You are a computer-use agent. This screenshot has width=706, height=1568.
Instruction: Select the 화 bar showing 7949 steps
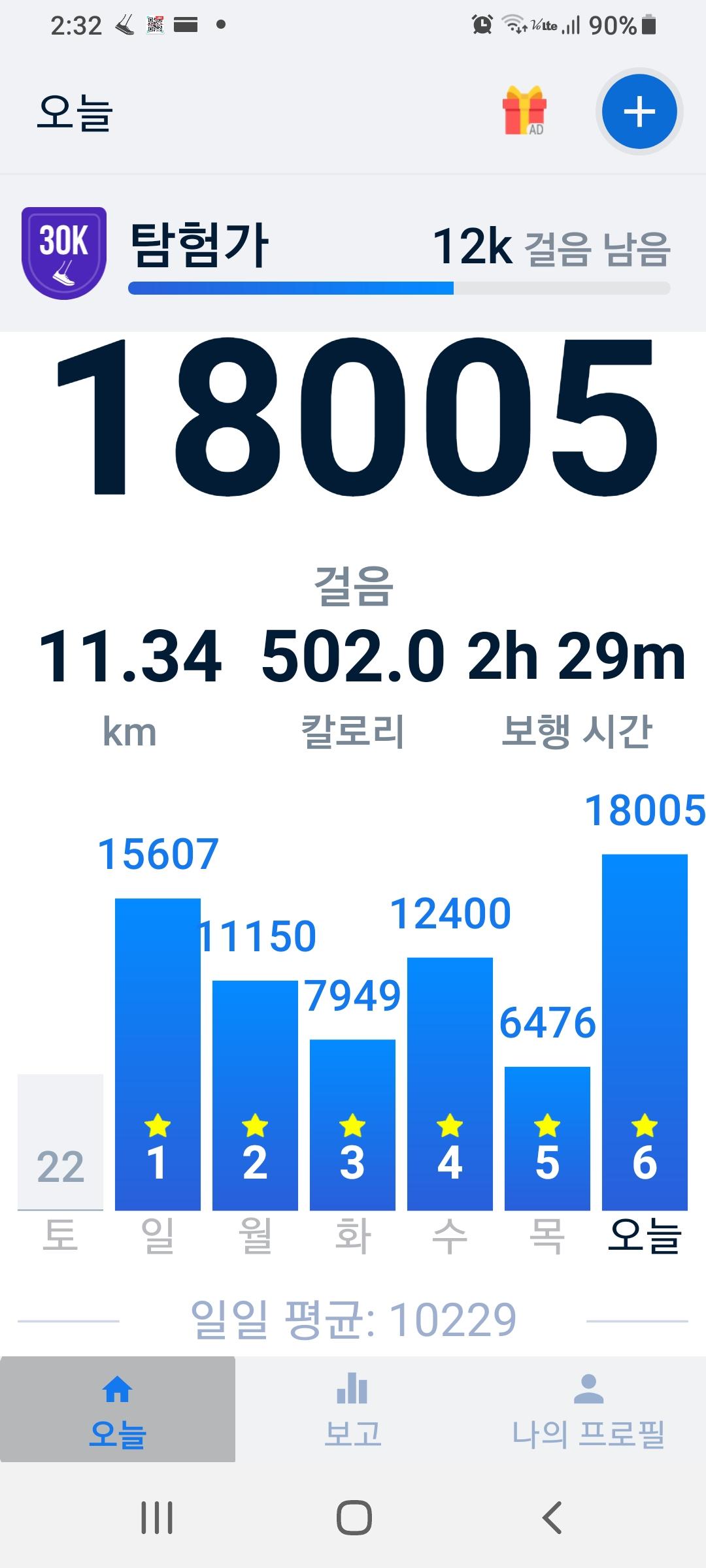352,1124
